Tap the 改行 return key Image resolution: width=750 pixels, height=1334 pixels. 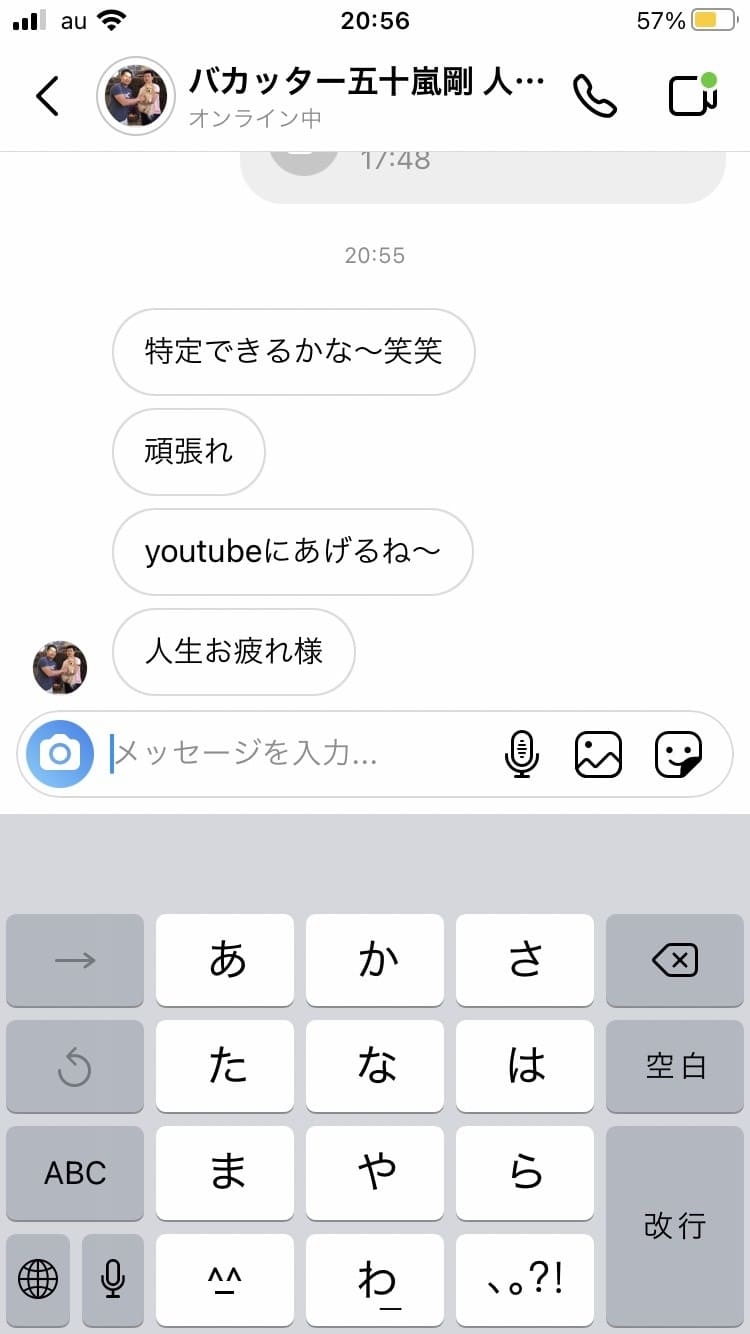675,1225
